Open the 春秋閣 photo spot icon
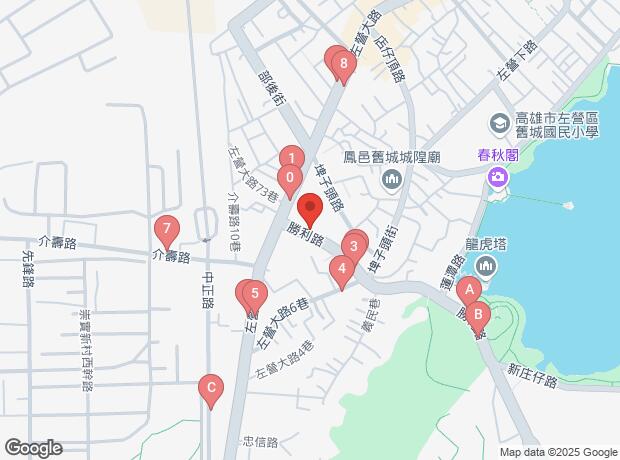Image resolution: width=620 pixels, height=460 pixels. tap(497, 178)
